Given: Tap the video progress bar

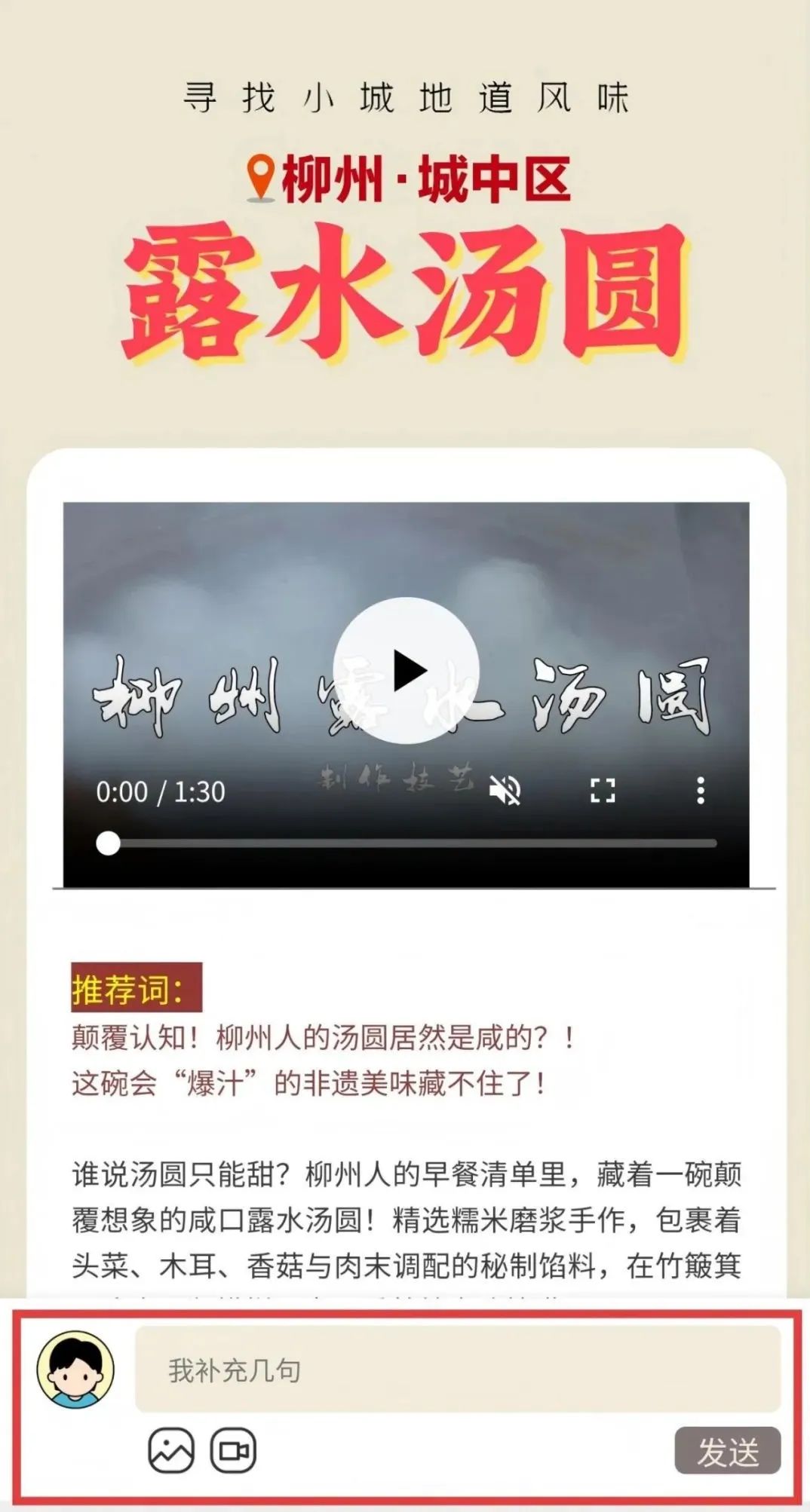Looking at the screenshot, I should 411,843.
